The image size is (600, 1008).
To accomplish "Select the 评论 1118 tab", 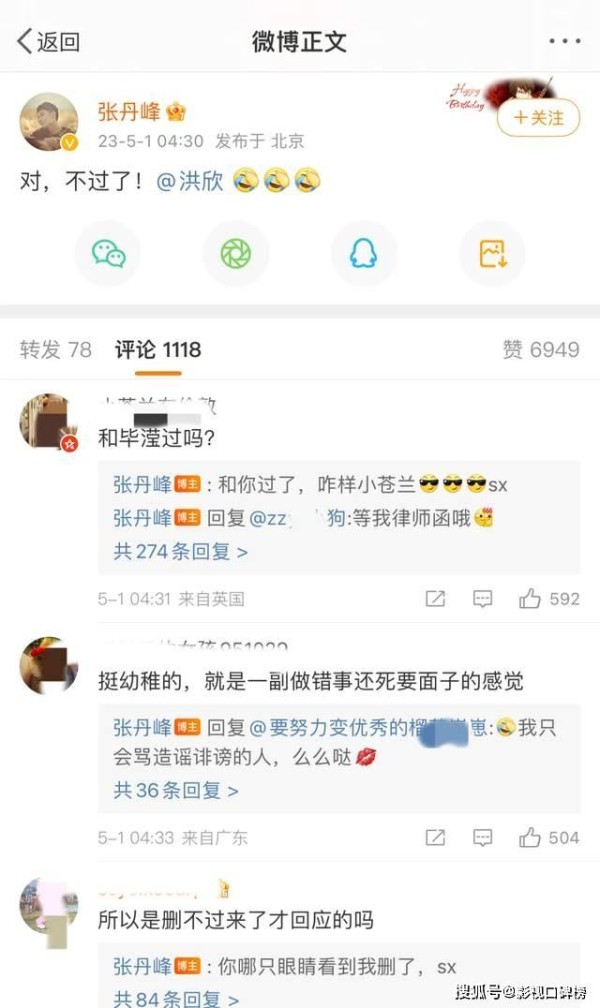I will point(158,350).
